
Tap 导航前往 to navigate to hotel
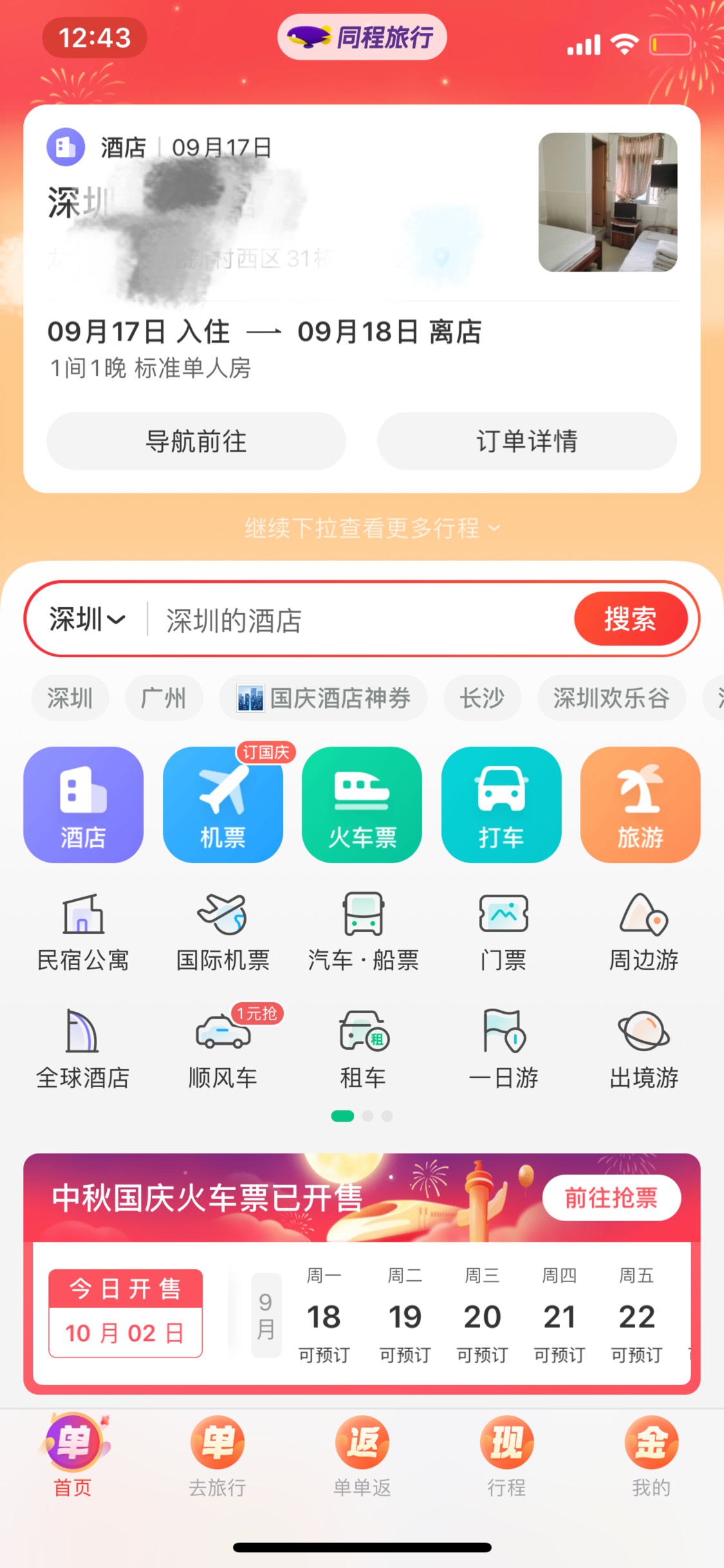coord(196,441)
